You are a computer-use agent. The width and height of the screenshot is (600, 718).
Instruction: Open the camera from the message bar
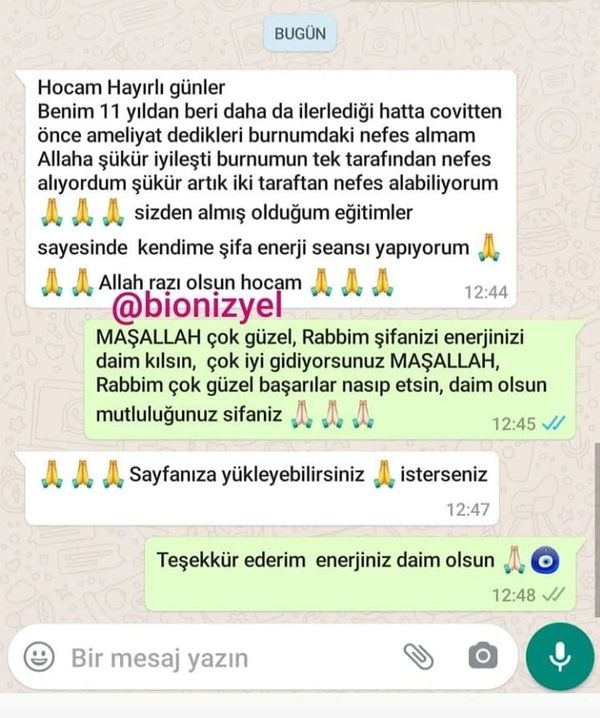(483, 656)
